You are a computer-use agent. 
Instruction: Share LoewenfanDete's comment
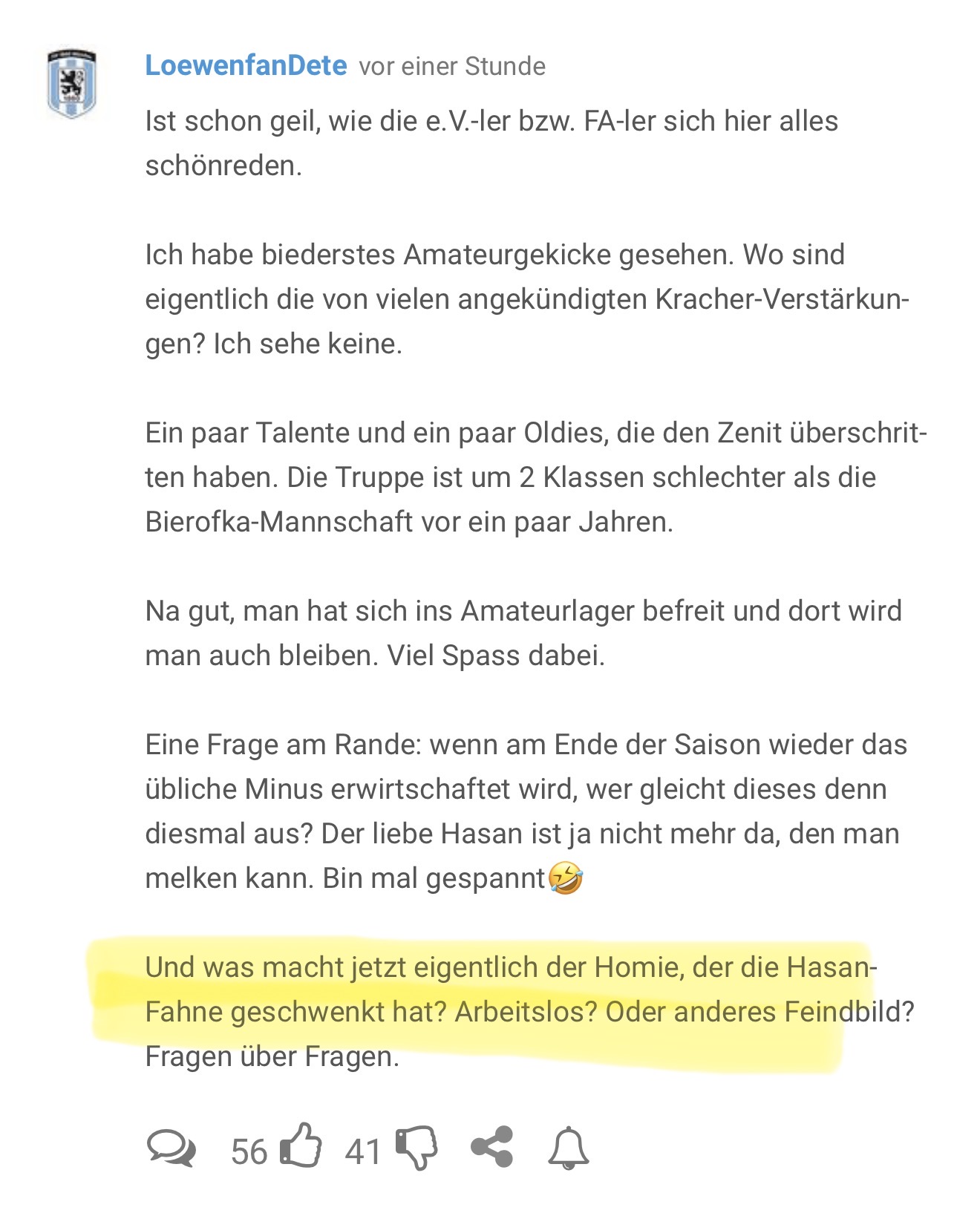(492, 1147)
